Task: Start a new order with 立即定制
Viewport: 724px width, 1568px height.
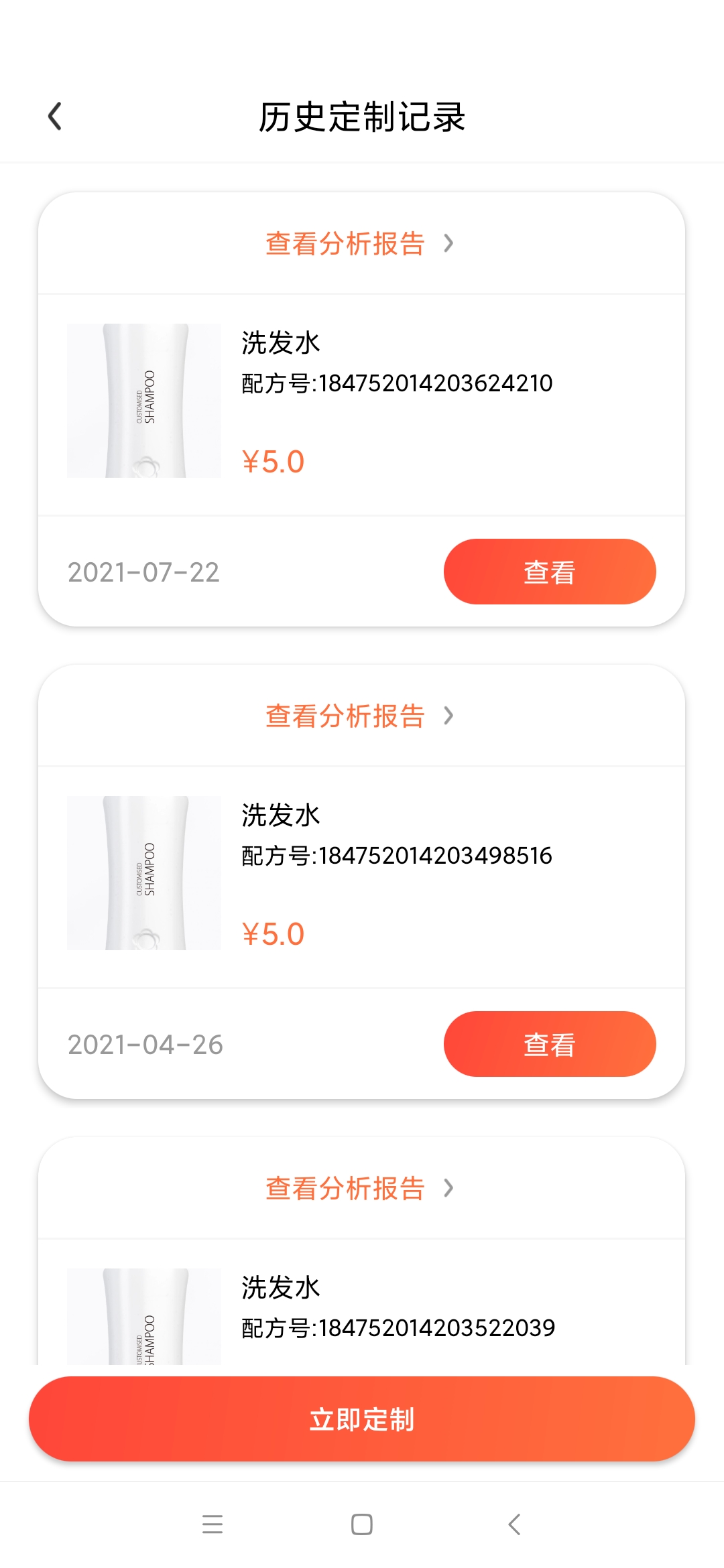Action: (361, 1419)
